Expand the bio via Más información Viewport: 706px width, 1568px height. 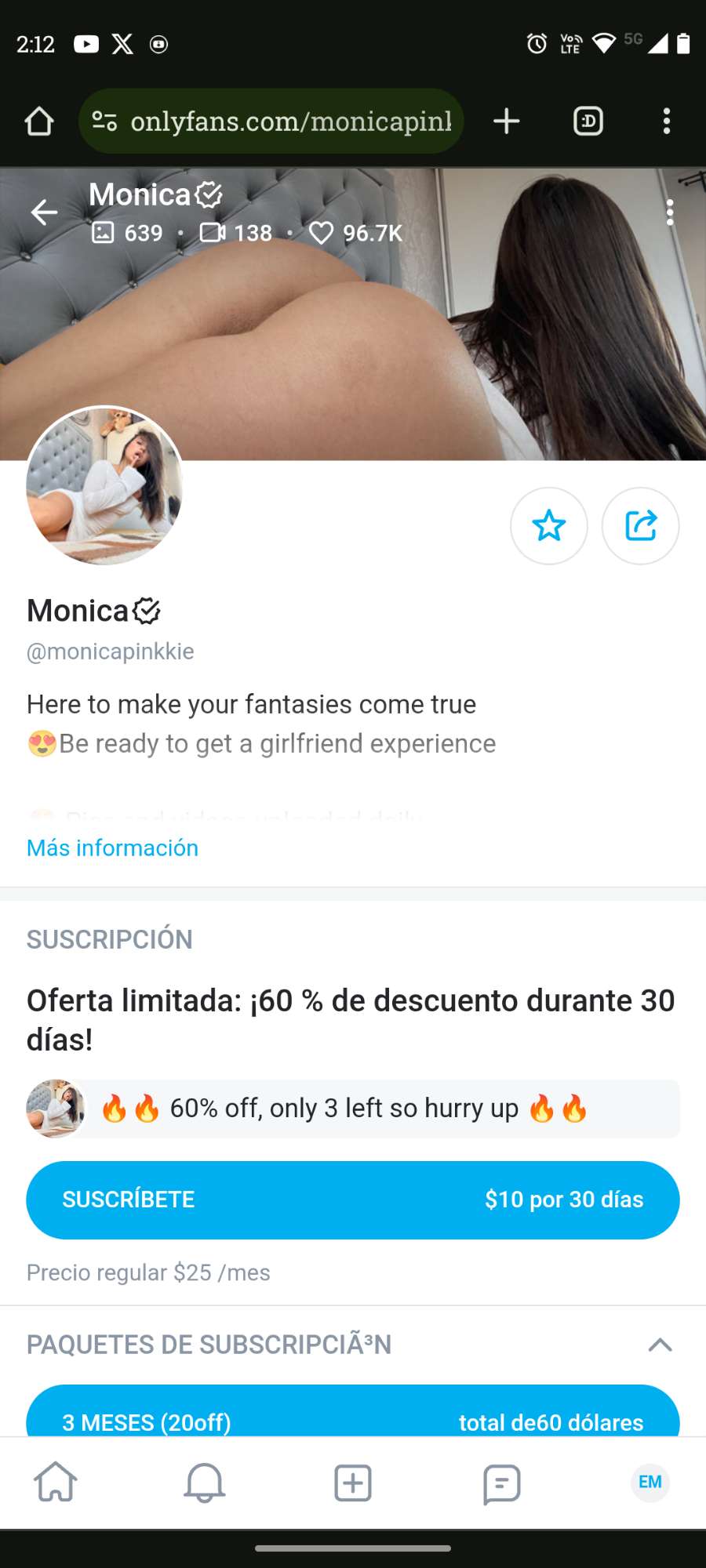[x=112, y=848]
